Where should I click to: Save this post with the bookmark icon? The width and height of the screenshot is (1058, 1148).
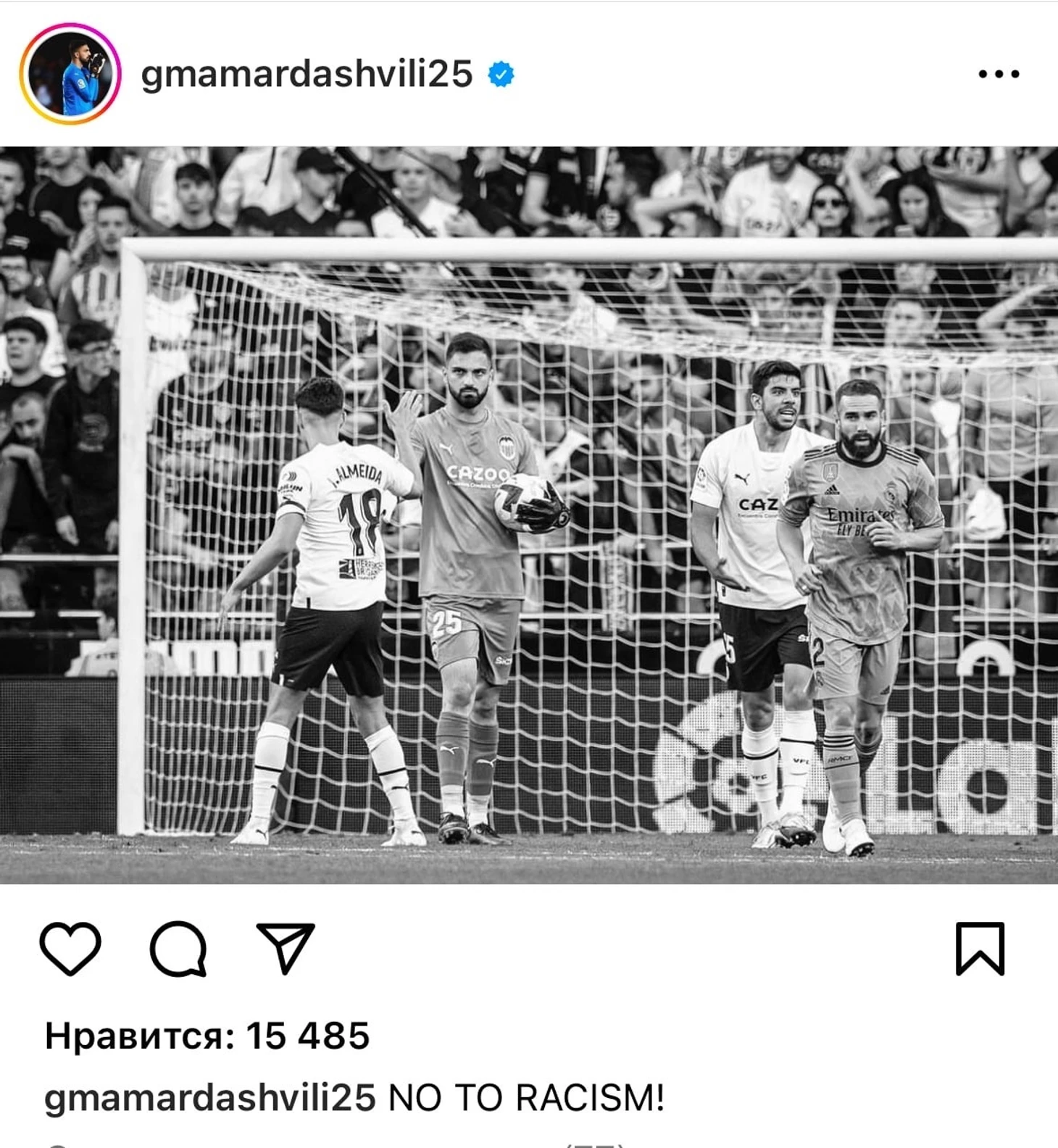tap(980, 948)
